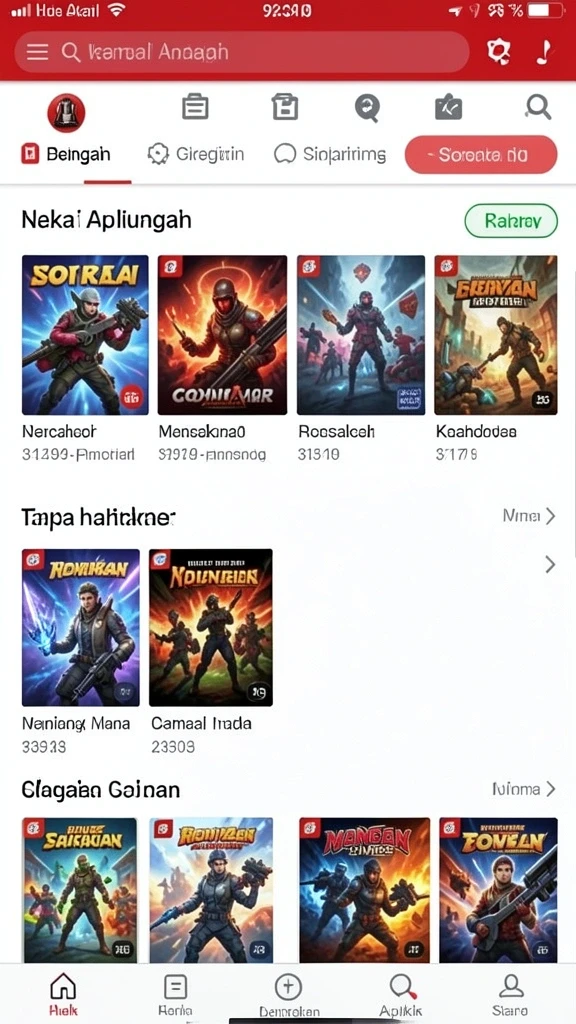Open the Siaro profile tab
576x1024 pixels.
tap(511, 995)
